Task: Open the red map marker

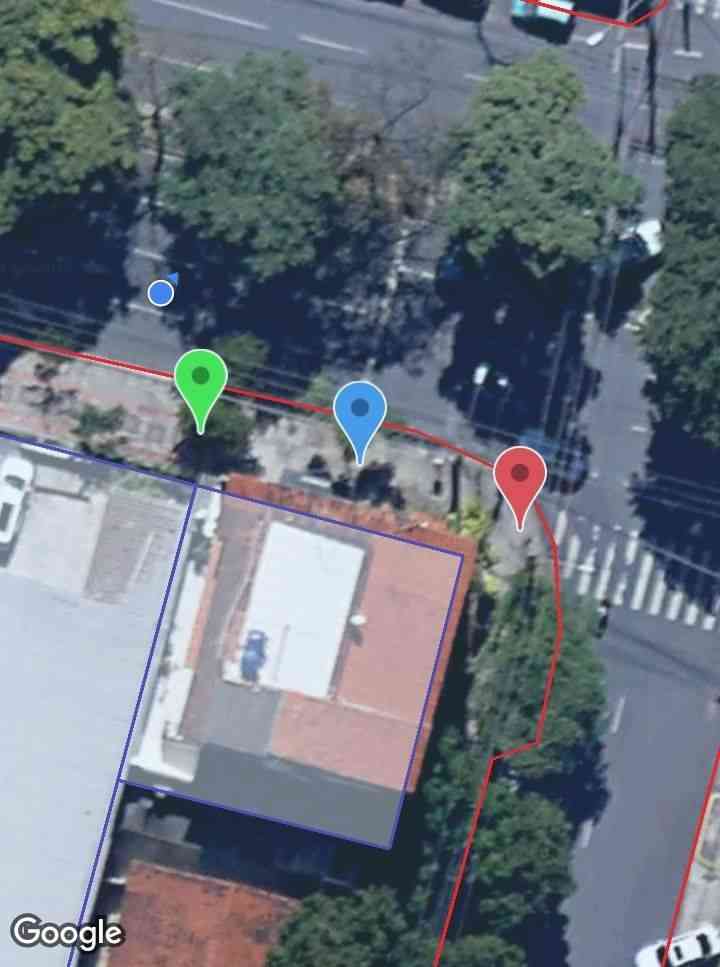Action: [520, 477]
